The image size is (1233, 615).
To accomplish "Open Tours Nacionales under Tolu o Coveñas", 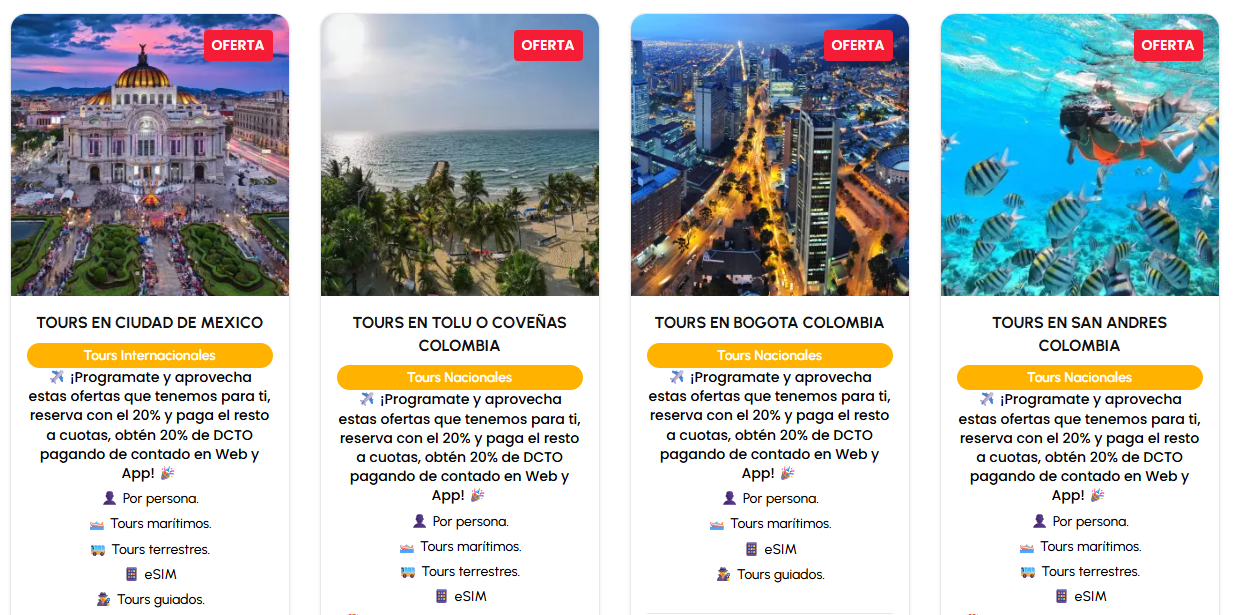I will 460,378.
